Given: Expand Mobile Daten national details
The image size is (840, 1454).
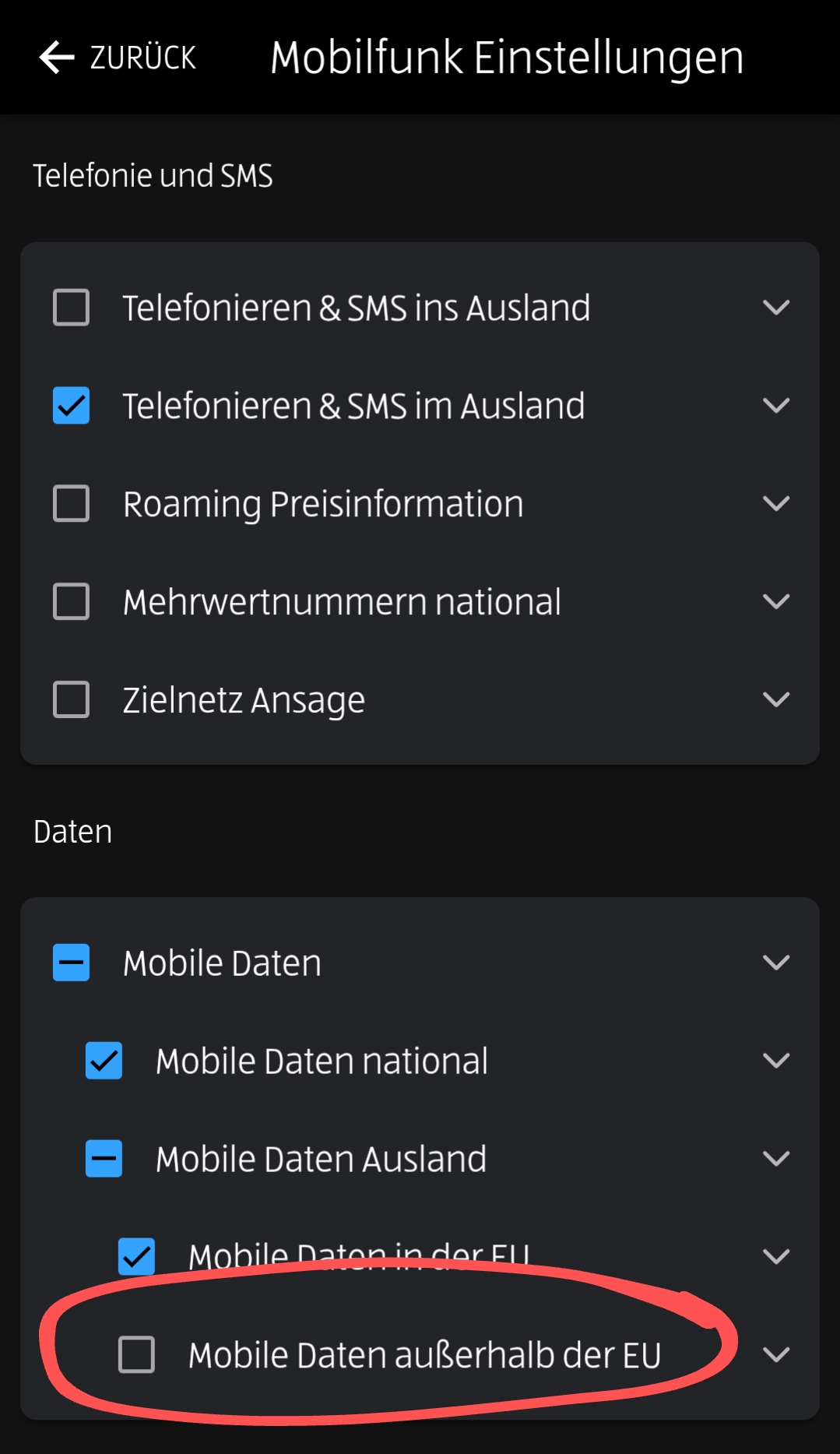Looking at the screenshot, I should tap(776, 1061).
